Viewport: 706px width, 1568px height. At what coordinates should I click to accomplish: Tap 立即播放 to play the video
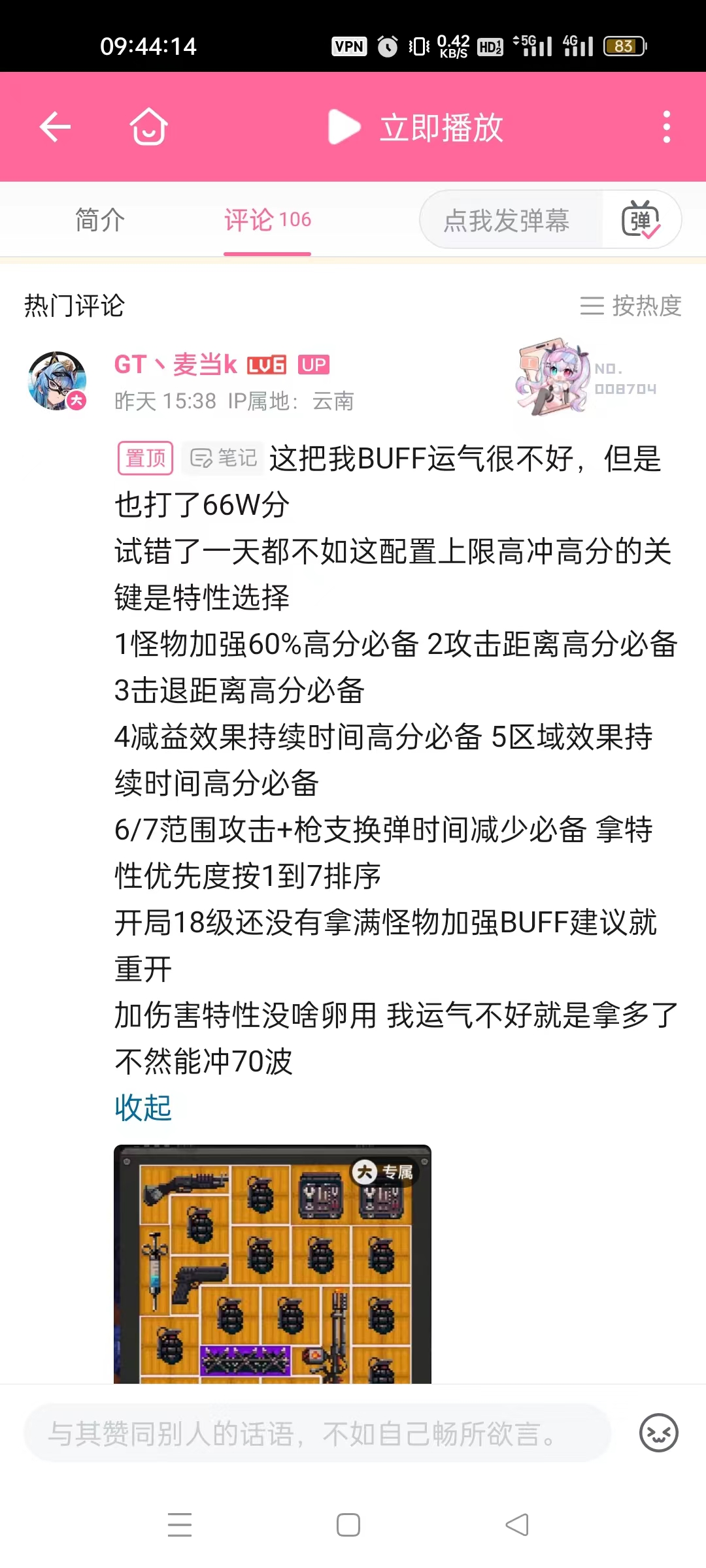[416, 127]
